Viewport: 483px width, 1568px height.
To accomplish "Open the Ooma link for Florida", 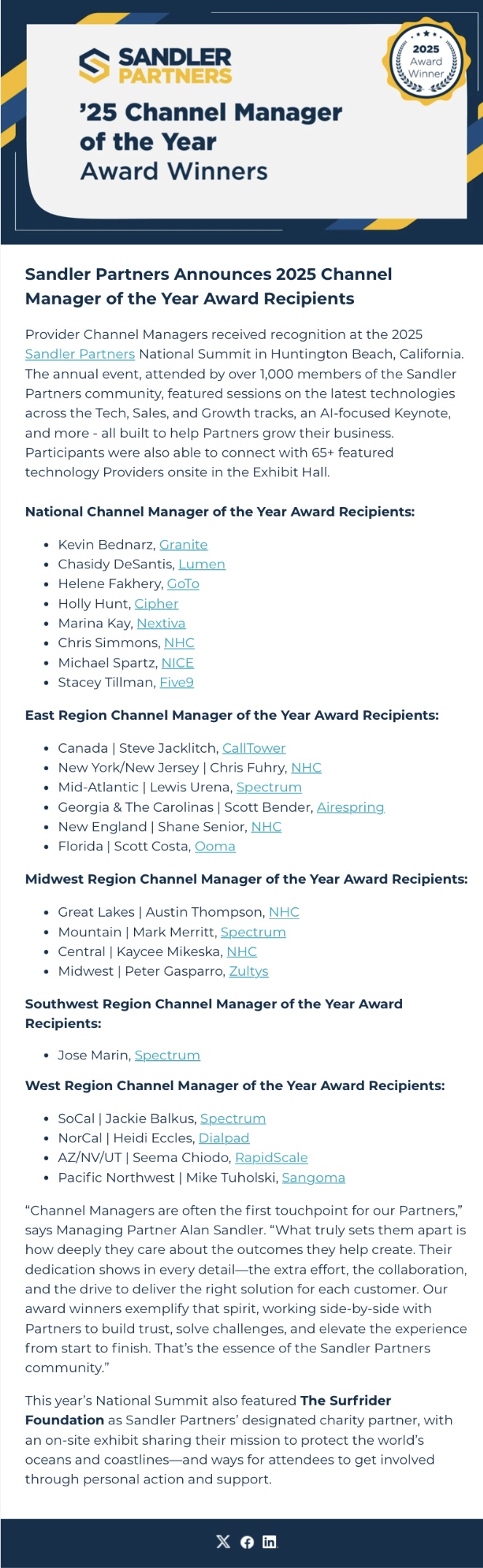I will pos(215,847).
